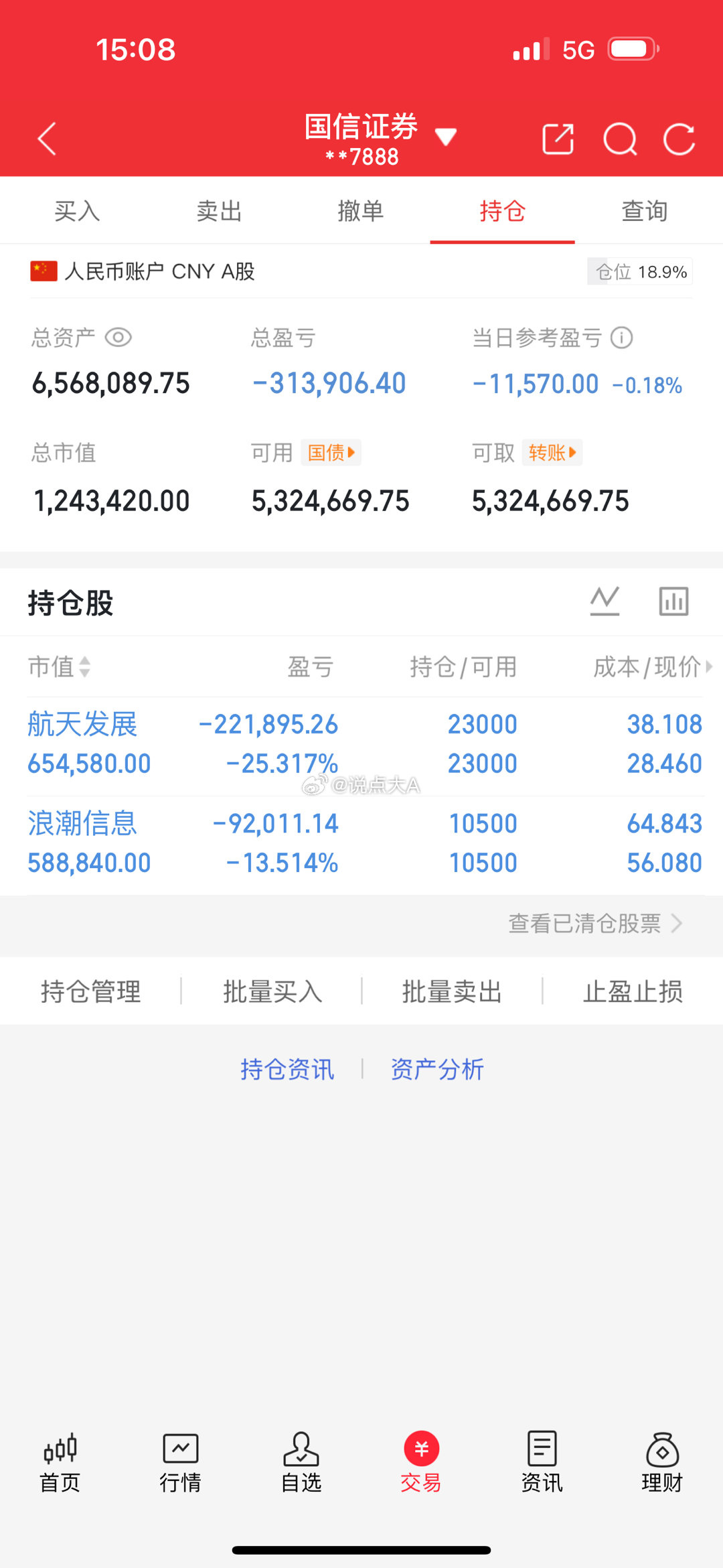Switch holdings to bar chart view

coord(673,601)
